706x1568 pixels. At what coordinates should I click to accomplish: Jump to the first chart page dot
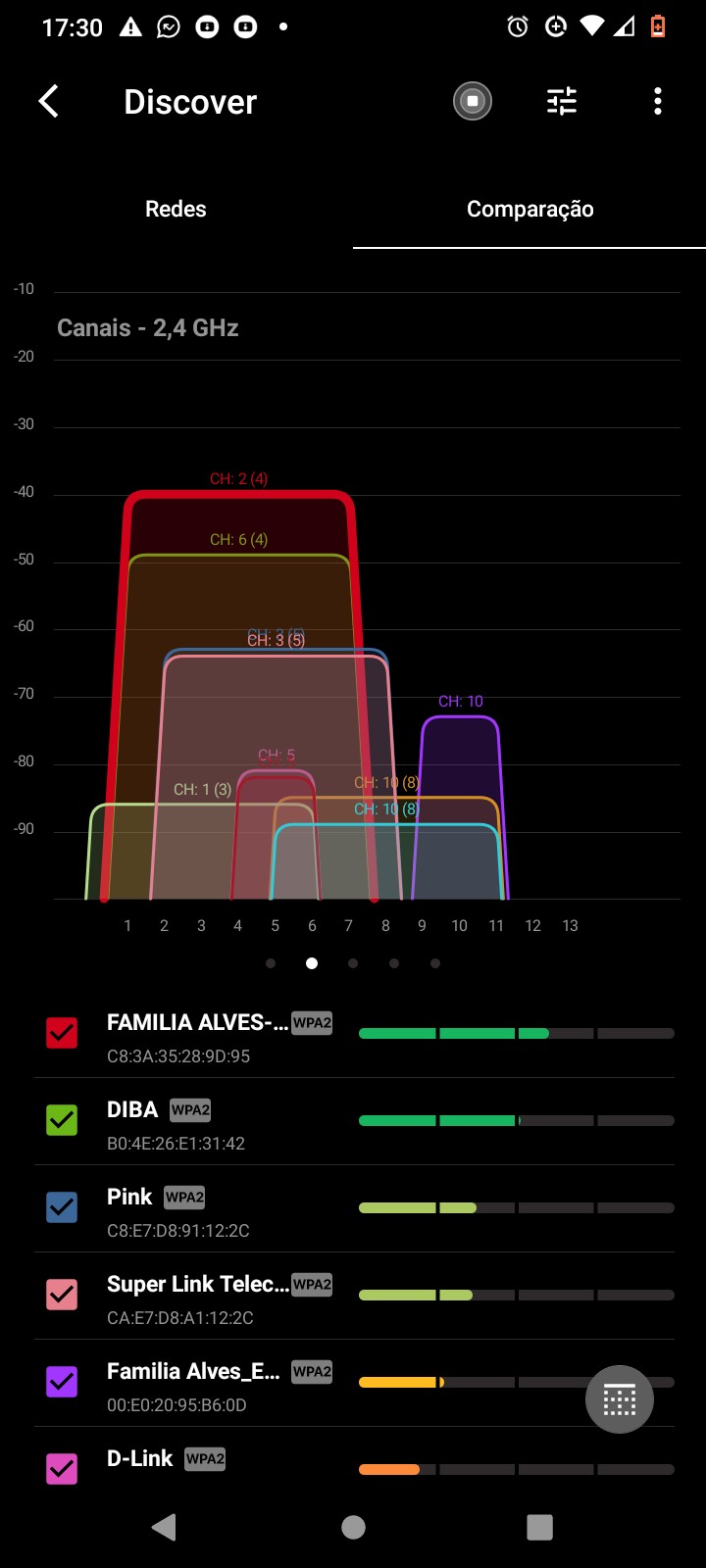(x=271, y=963)
